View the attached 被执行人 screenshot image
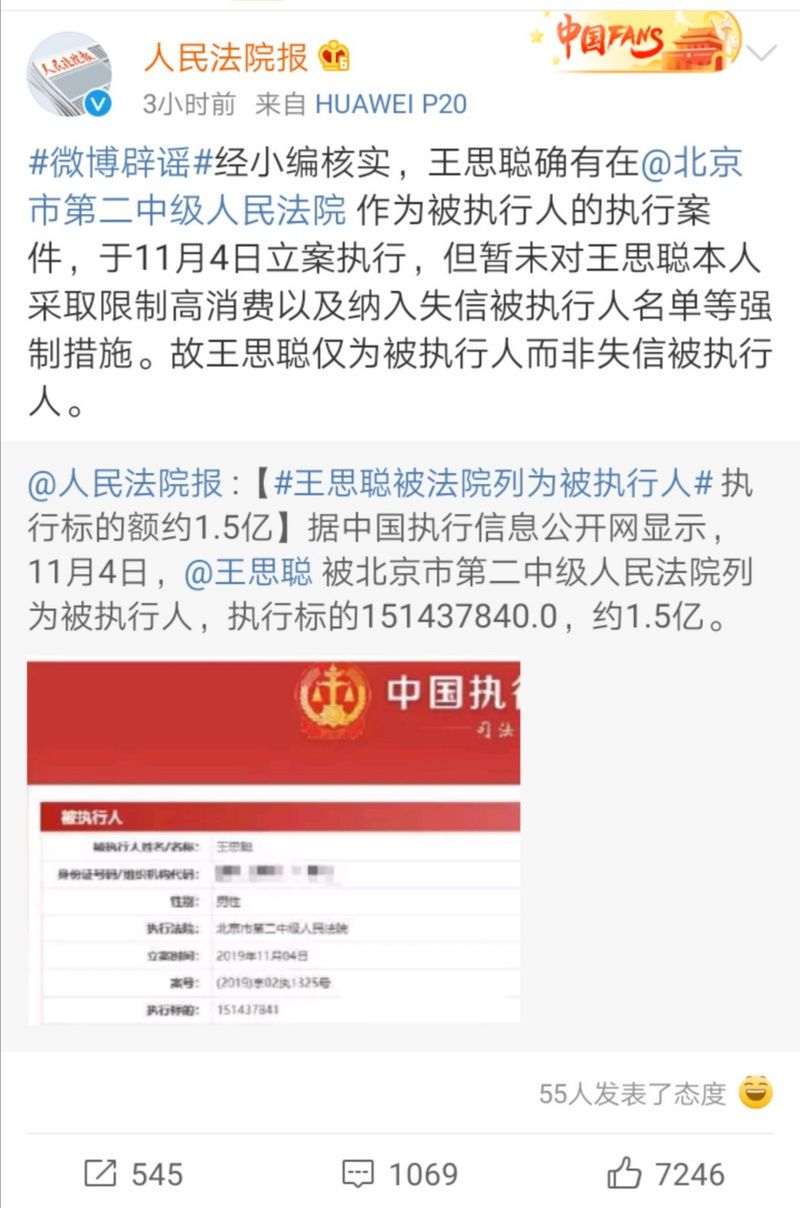This screenshot has height=1208, width=800. coord(273,840)
